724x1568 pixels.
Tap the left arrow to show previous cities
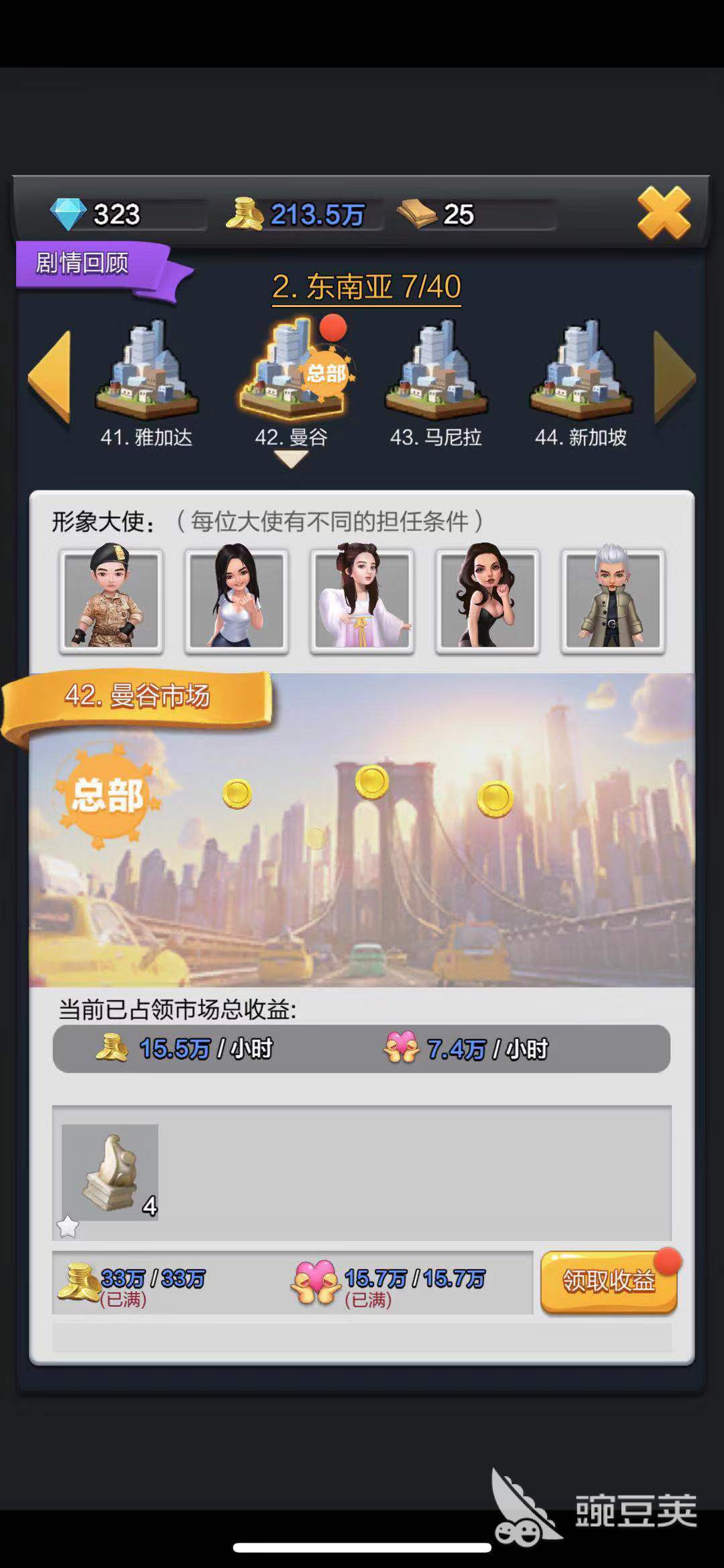(x=50, y=377)
